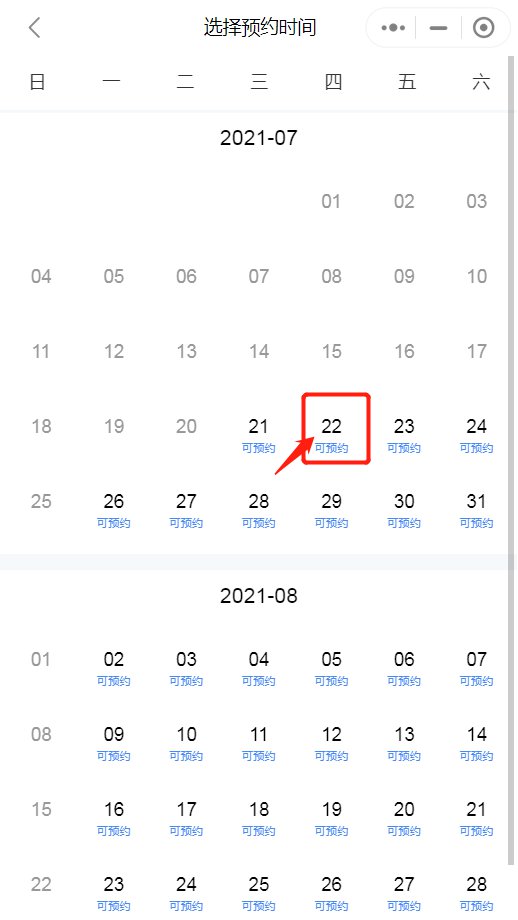This screenshot has width=518, height=920.
Task: Choose August 13 on the calendar
Action: (404, 743)
